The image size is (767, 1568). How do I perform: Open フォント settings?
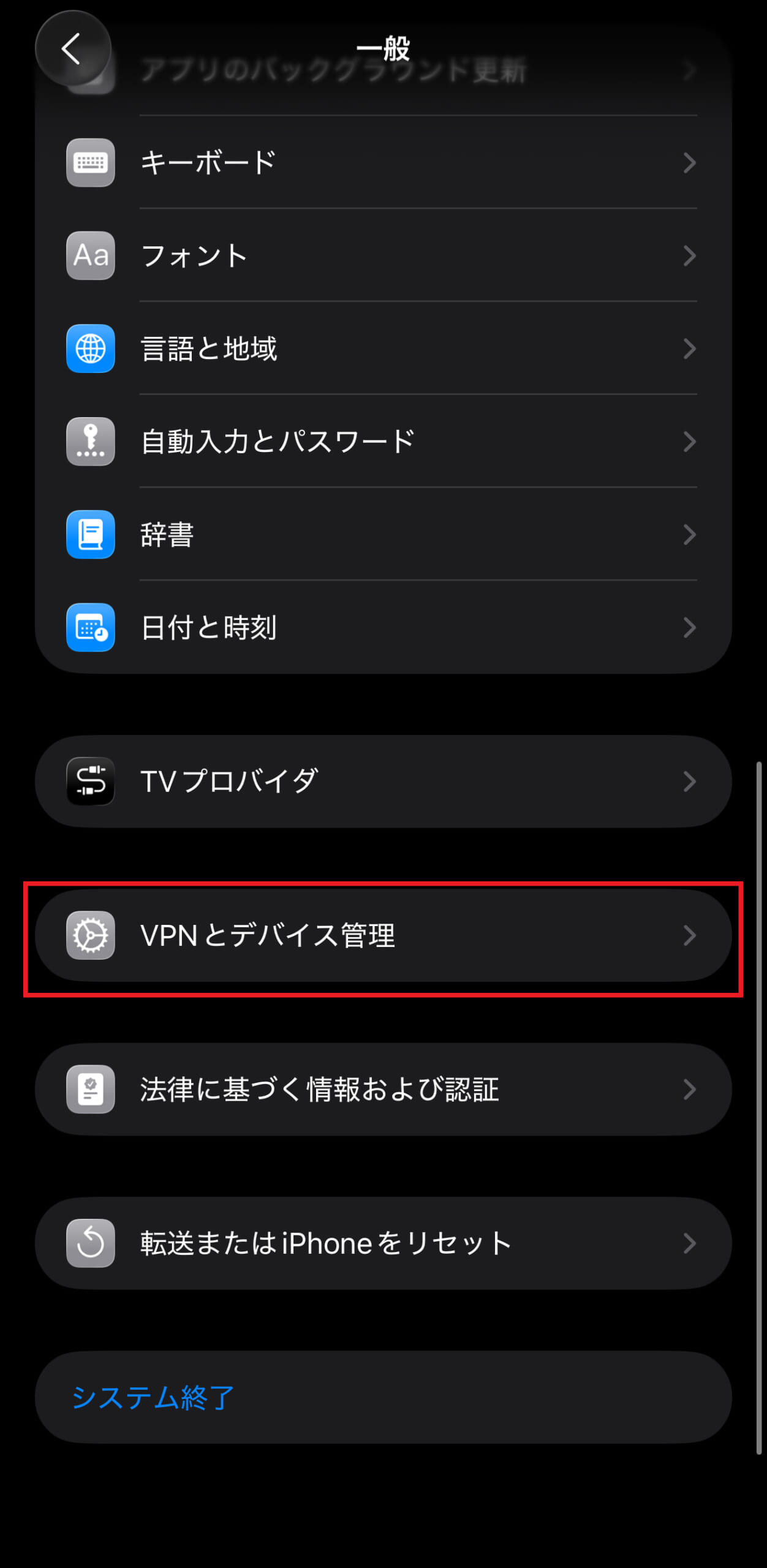pyautogui.click(x=383, y=255)
